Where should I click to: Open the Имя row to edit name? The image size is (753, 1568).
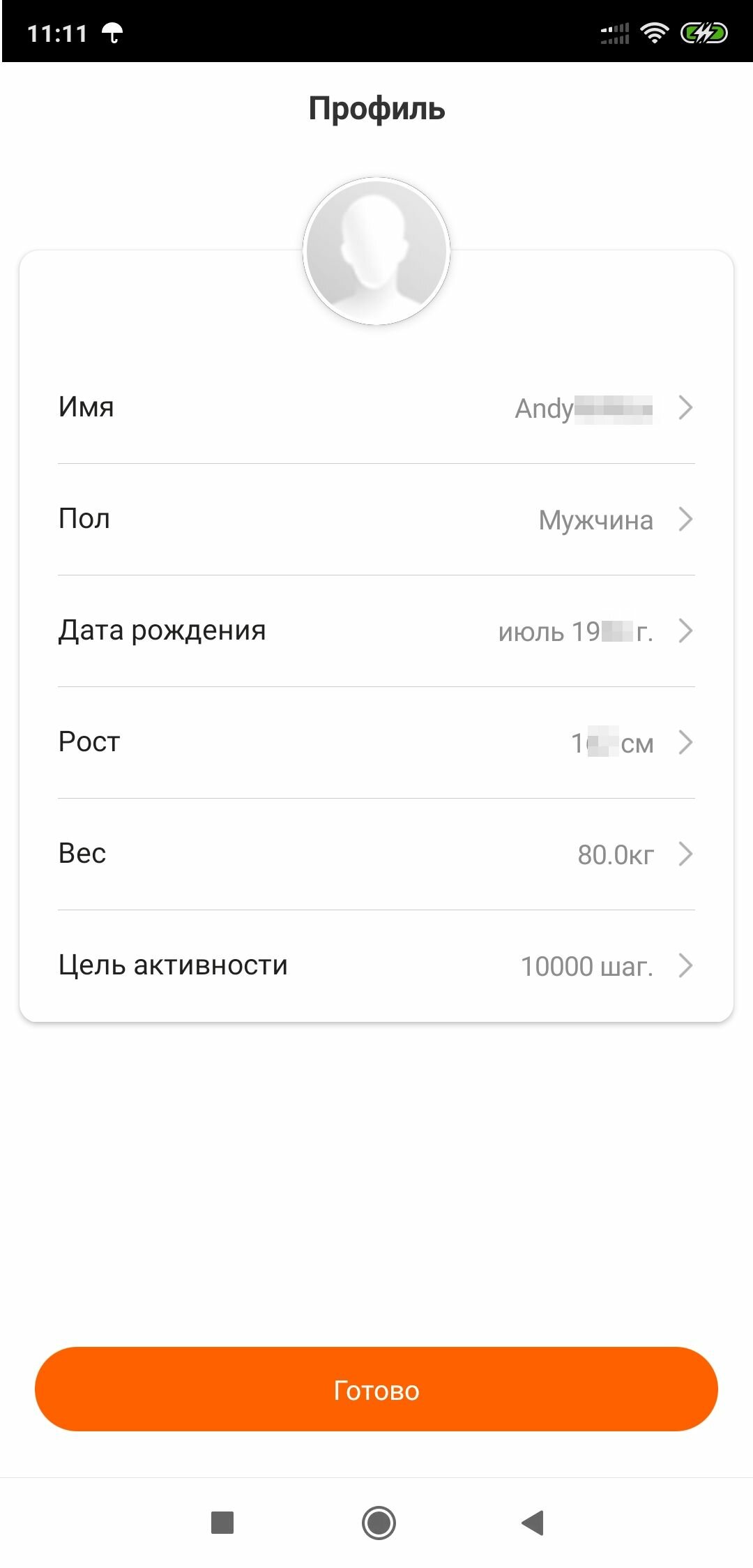(376, 408)
